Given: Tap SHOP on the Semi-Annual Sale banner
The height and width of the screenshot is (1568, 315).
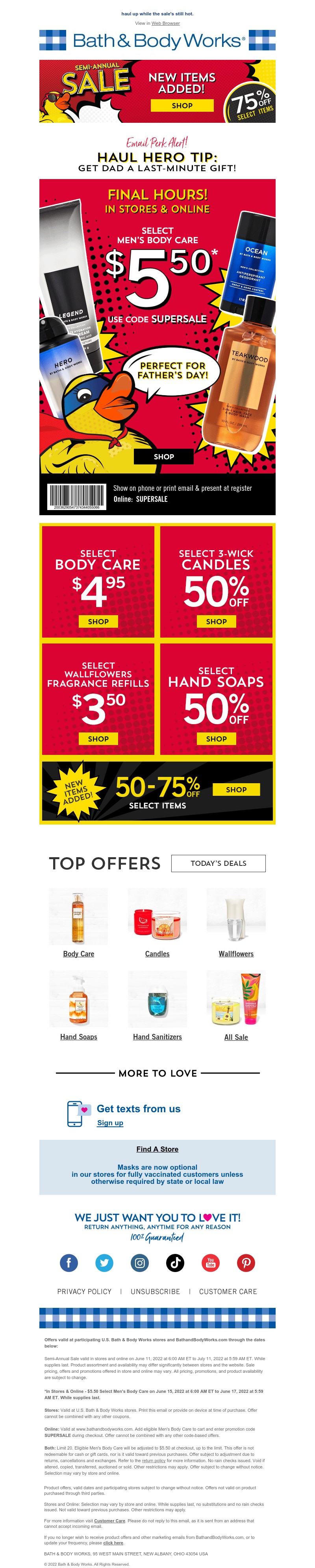Looking at the screenshot, I should (182, 105).
